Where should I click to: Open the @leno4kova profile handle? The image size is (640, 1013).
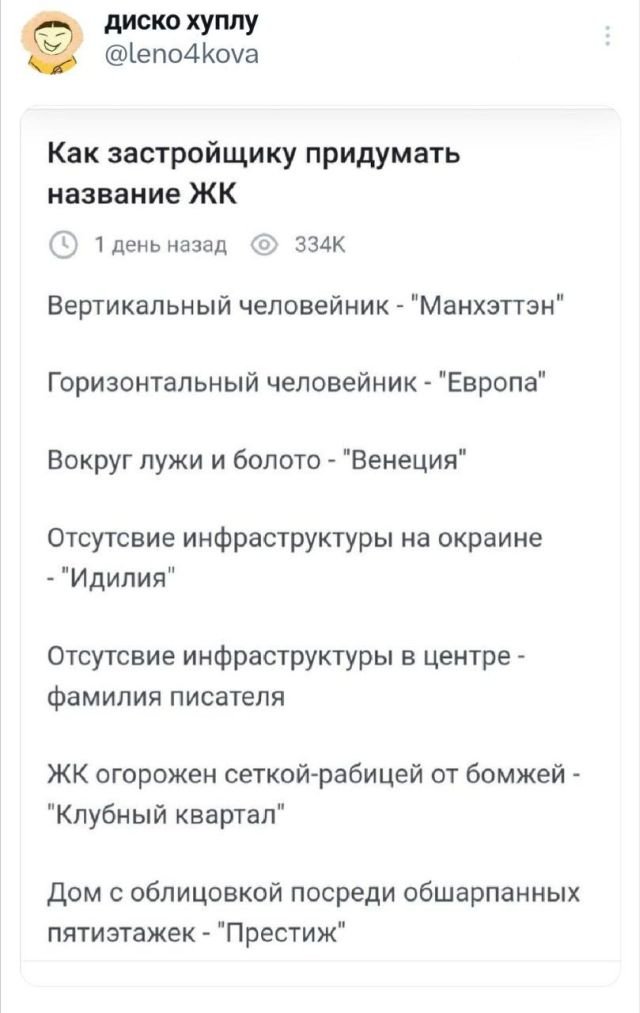180,56
